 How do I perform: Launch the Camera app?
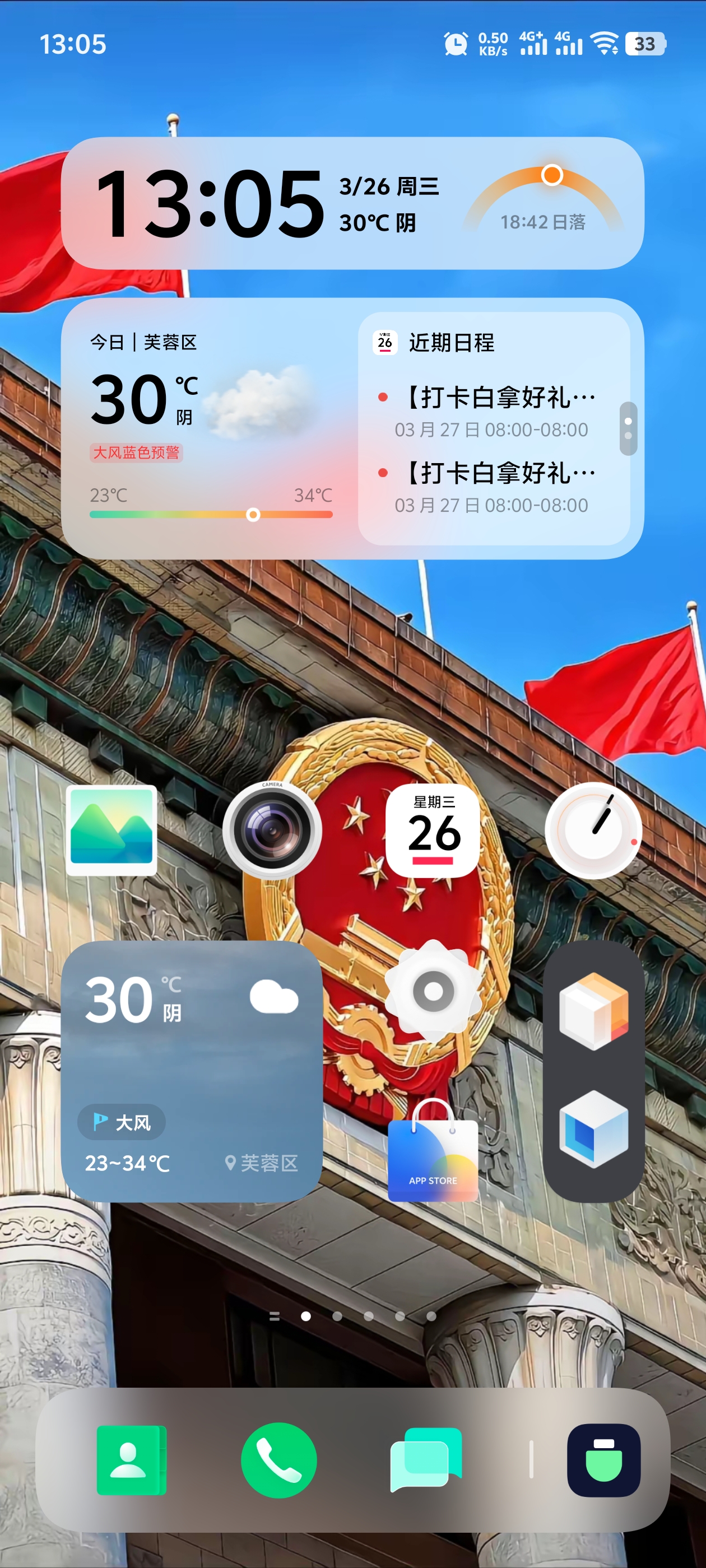point(272,830)
